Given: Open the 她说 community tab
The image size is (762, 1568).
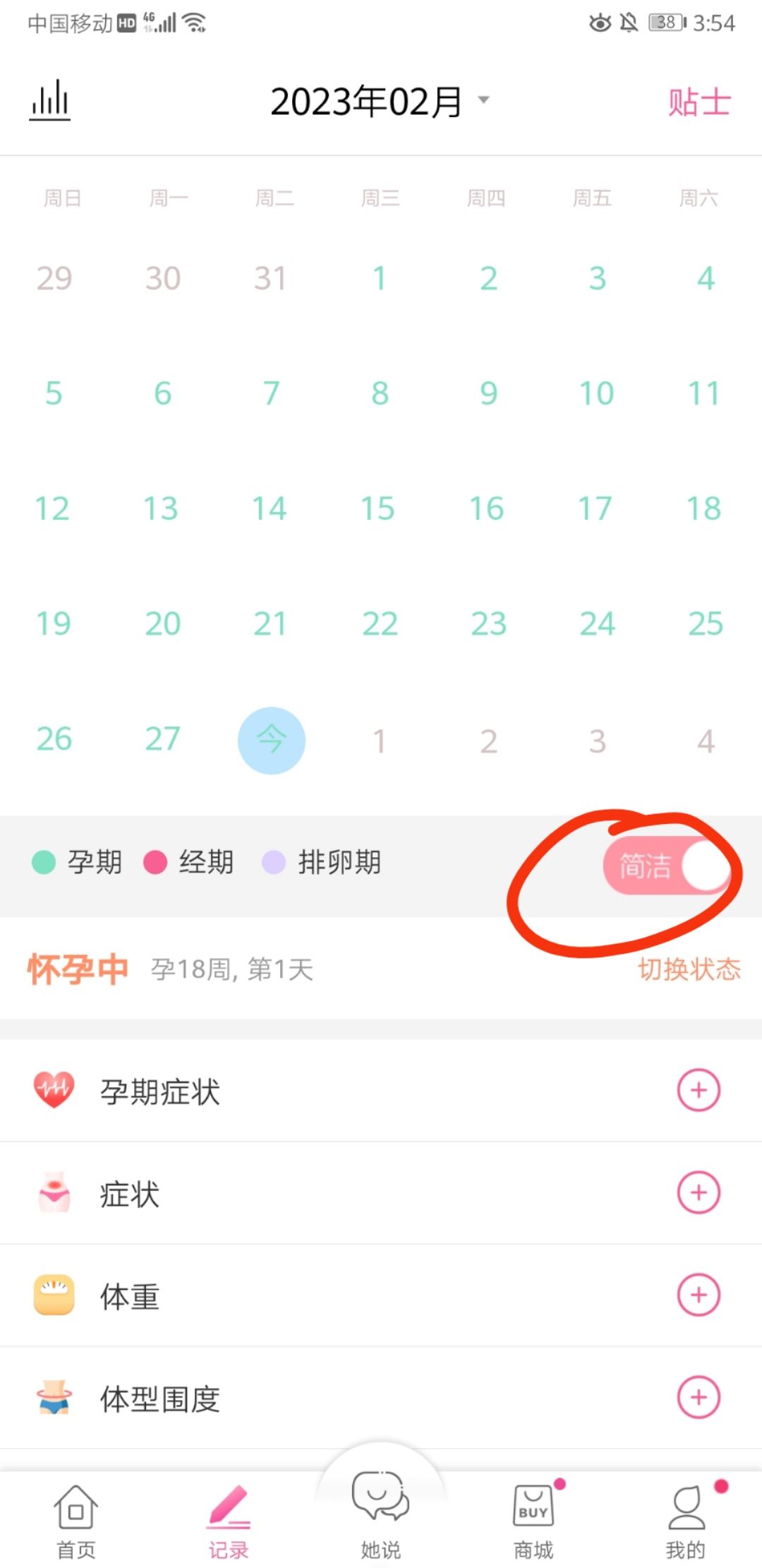Looking at the screenshot, I should click(x=380, y=1511).
